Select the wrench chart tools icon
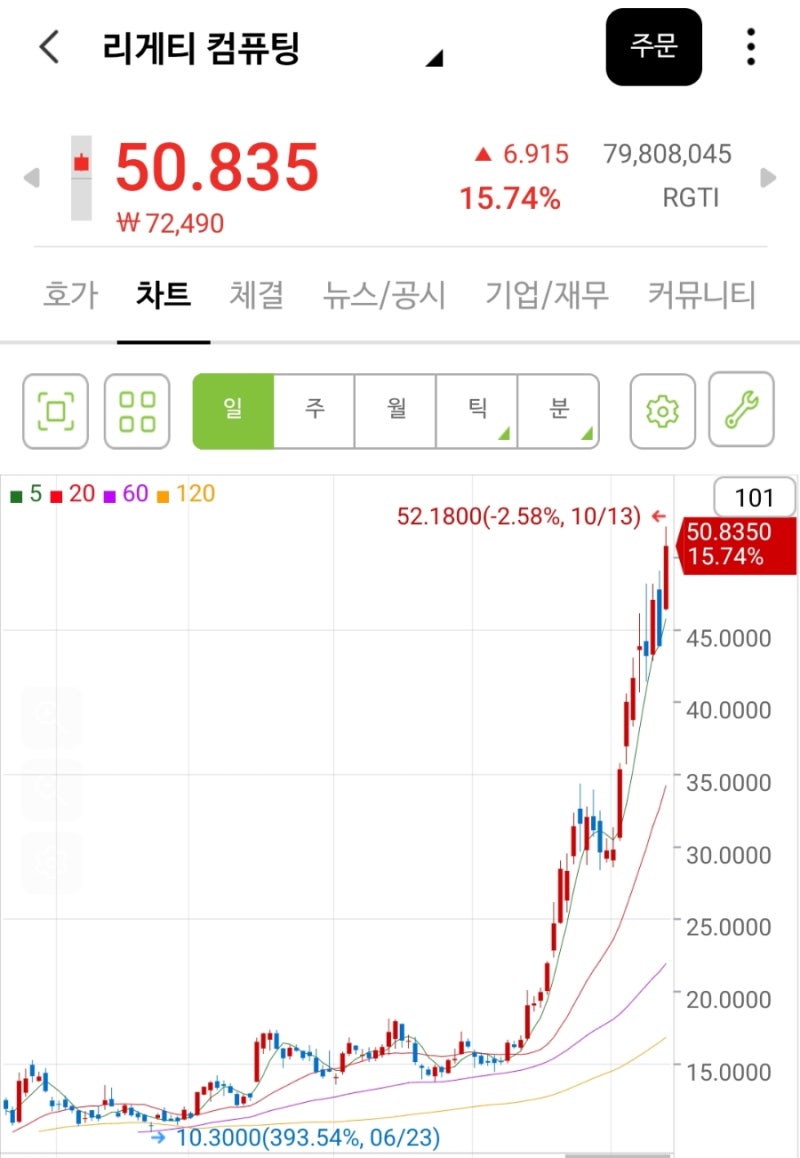 point(741,410)
